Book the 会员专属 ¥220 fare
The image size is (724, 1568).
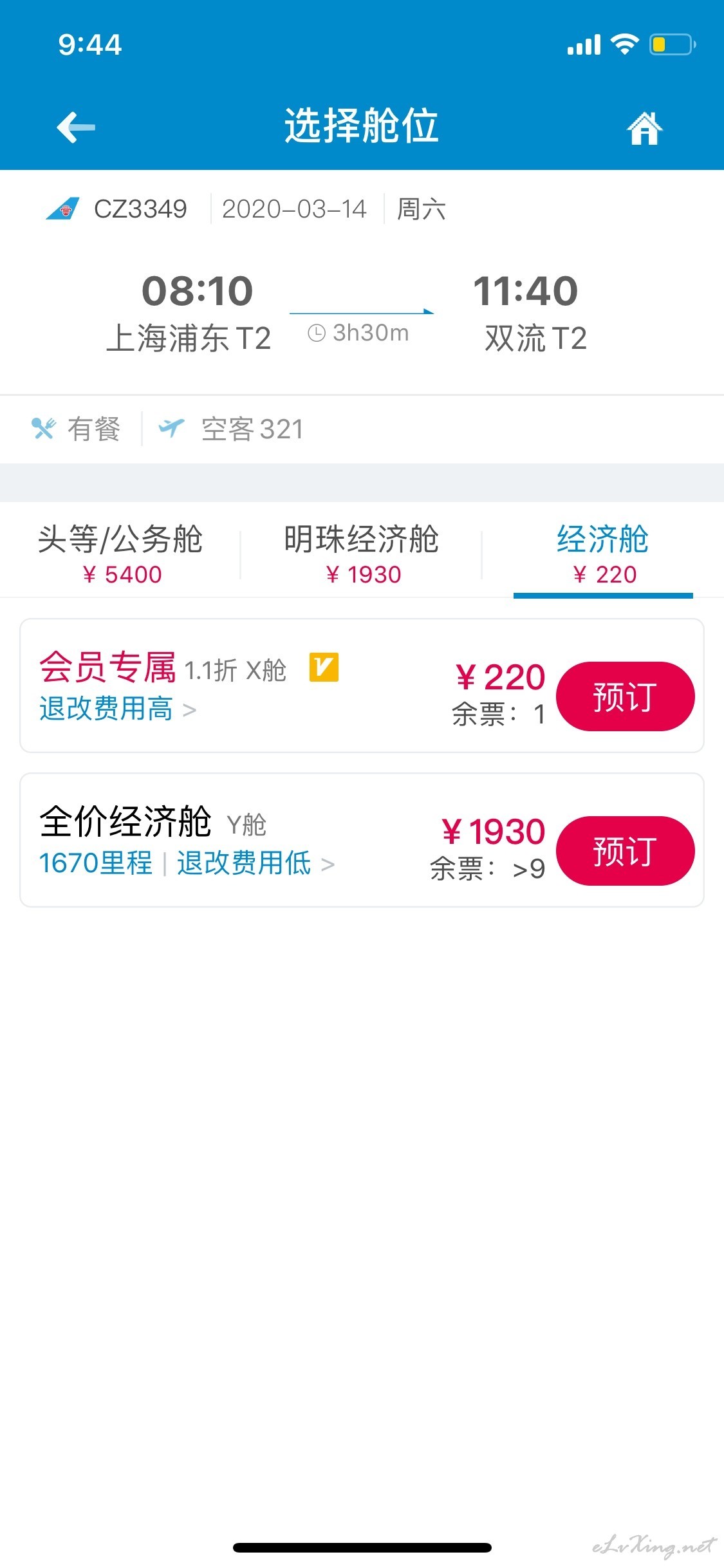(625, 696)
